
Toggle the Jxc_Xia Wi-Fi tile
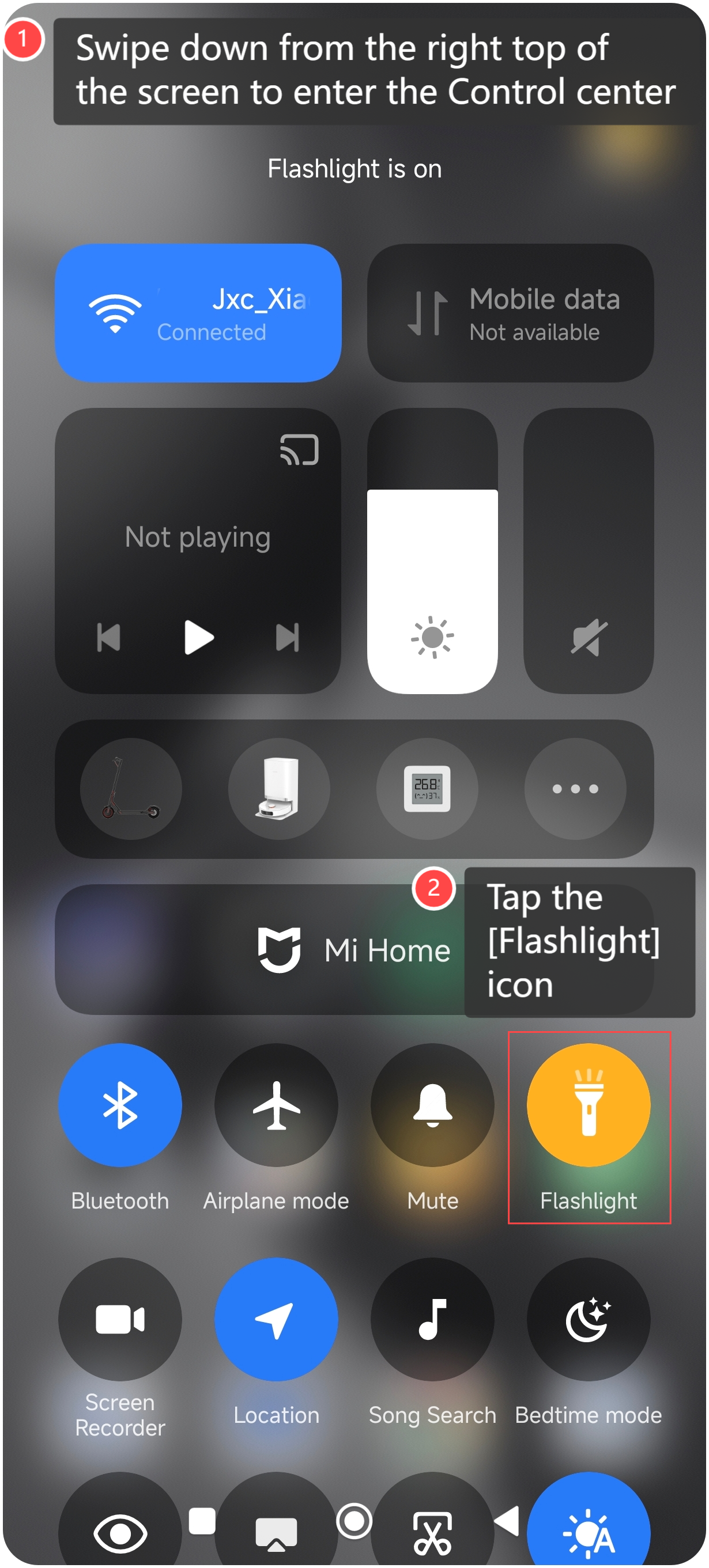click(x=197, y=313)
